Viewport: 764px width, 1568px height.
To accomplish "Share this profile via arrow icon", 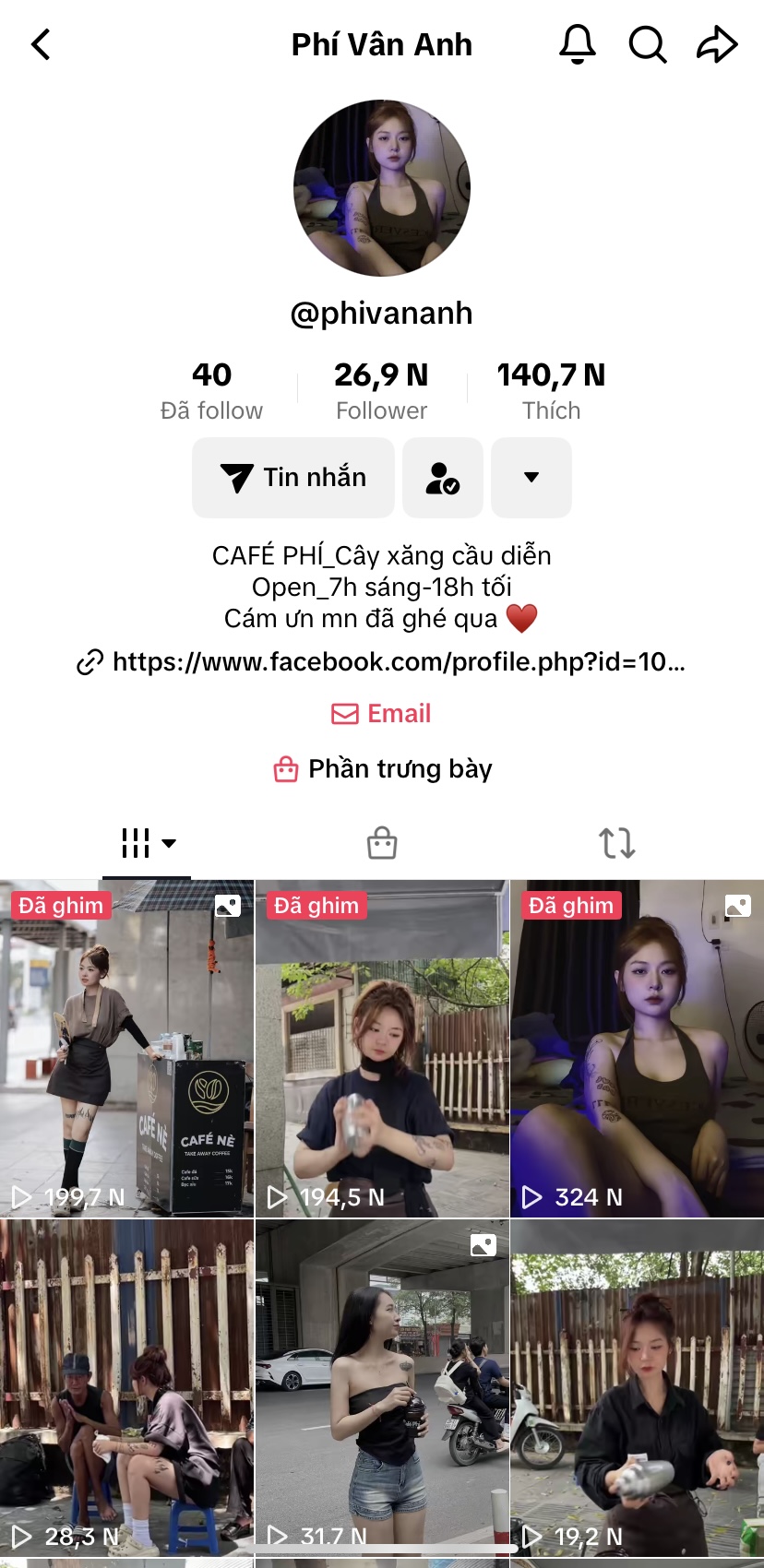I will point(717,44).
